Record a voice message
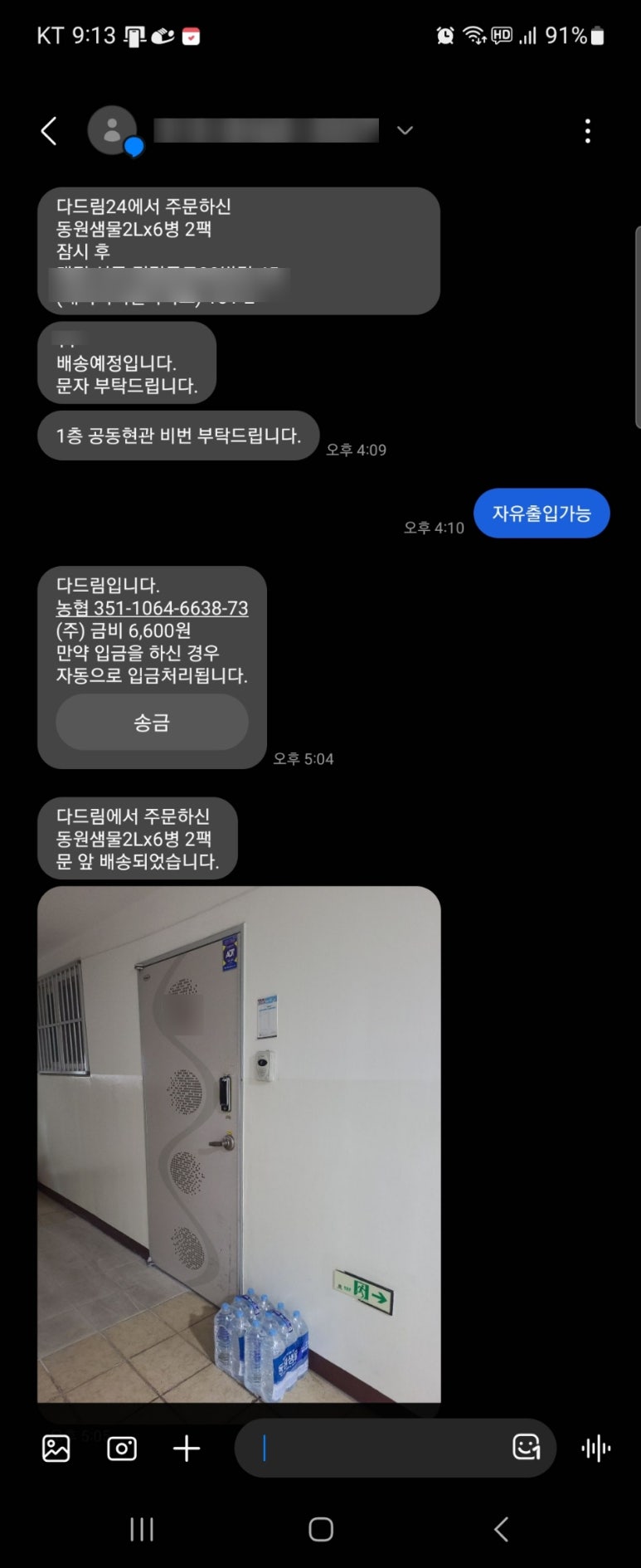The width and height of the screenshot is (641, 1568). [595, 1449]
